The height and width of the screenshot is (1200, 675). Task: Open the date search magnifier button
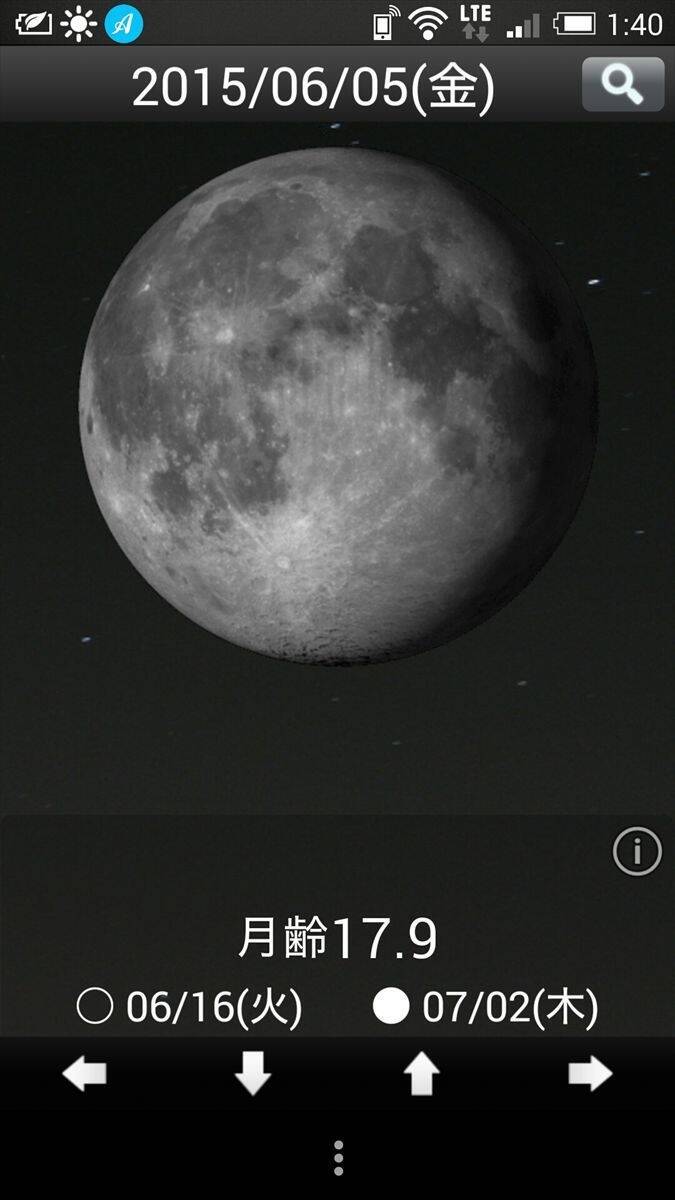pyautogui.click(x=622, y=85)
